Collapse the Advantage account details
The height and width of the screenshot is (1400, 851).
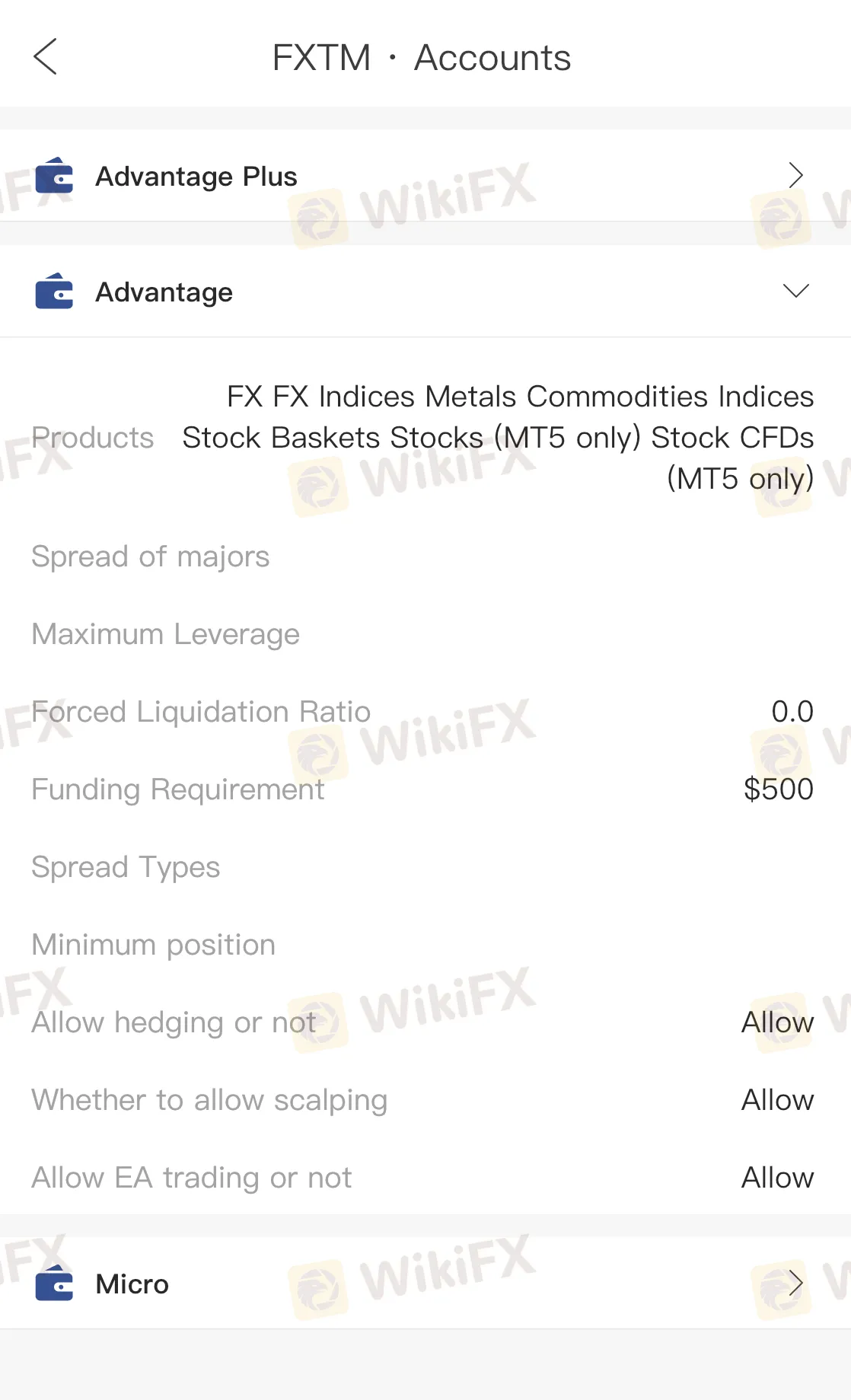coord(425,292)
